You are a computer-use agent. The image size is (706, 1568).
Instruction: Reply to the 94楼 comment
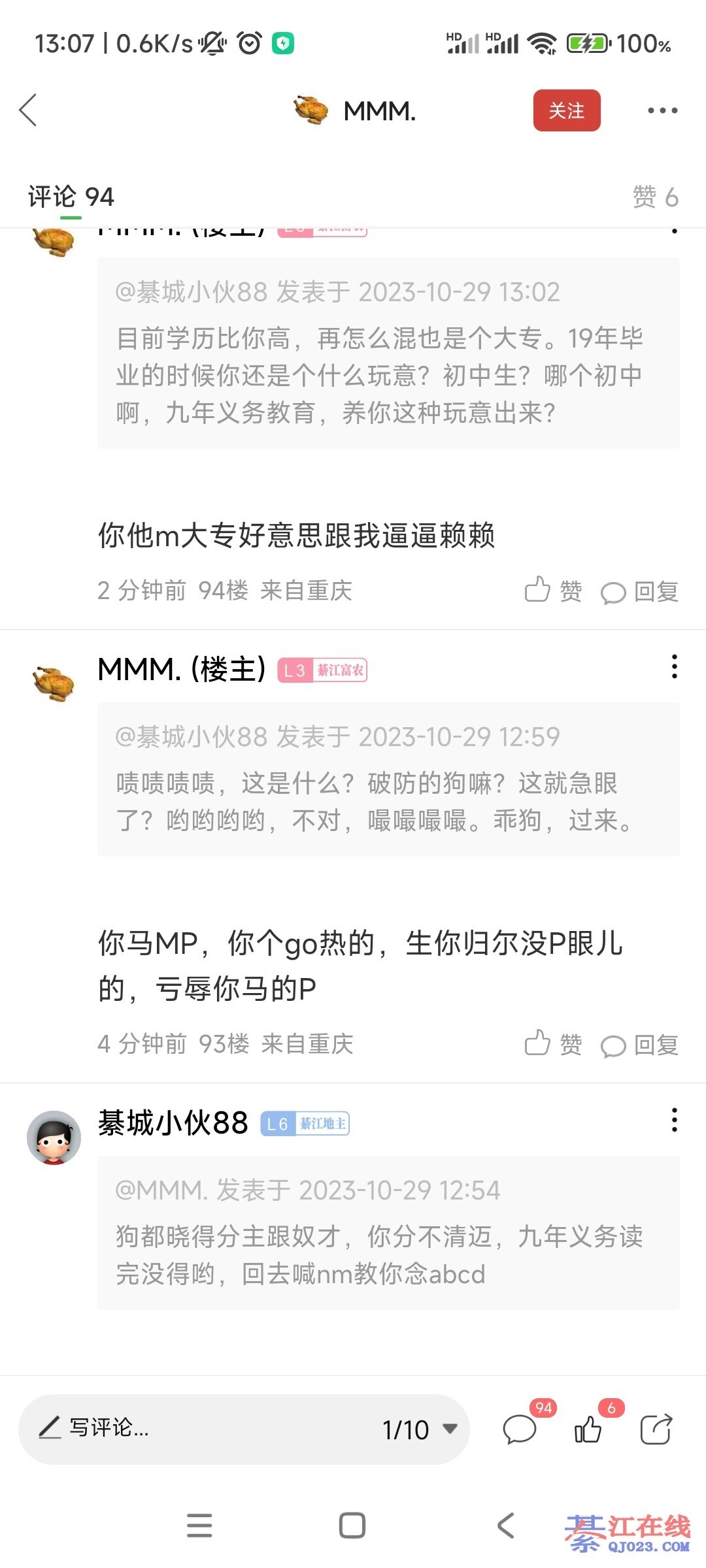(639, 591)
